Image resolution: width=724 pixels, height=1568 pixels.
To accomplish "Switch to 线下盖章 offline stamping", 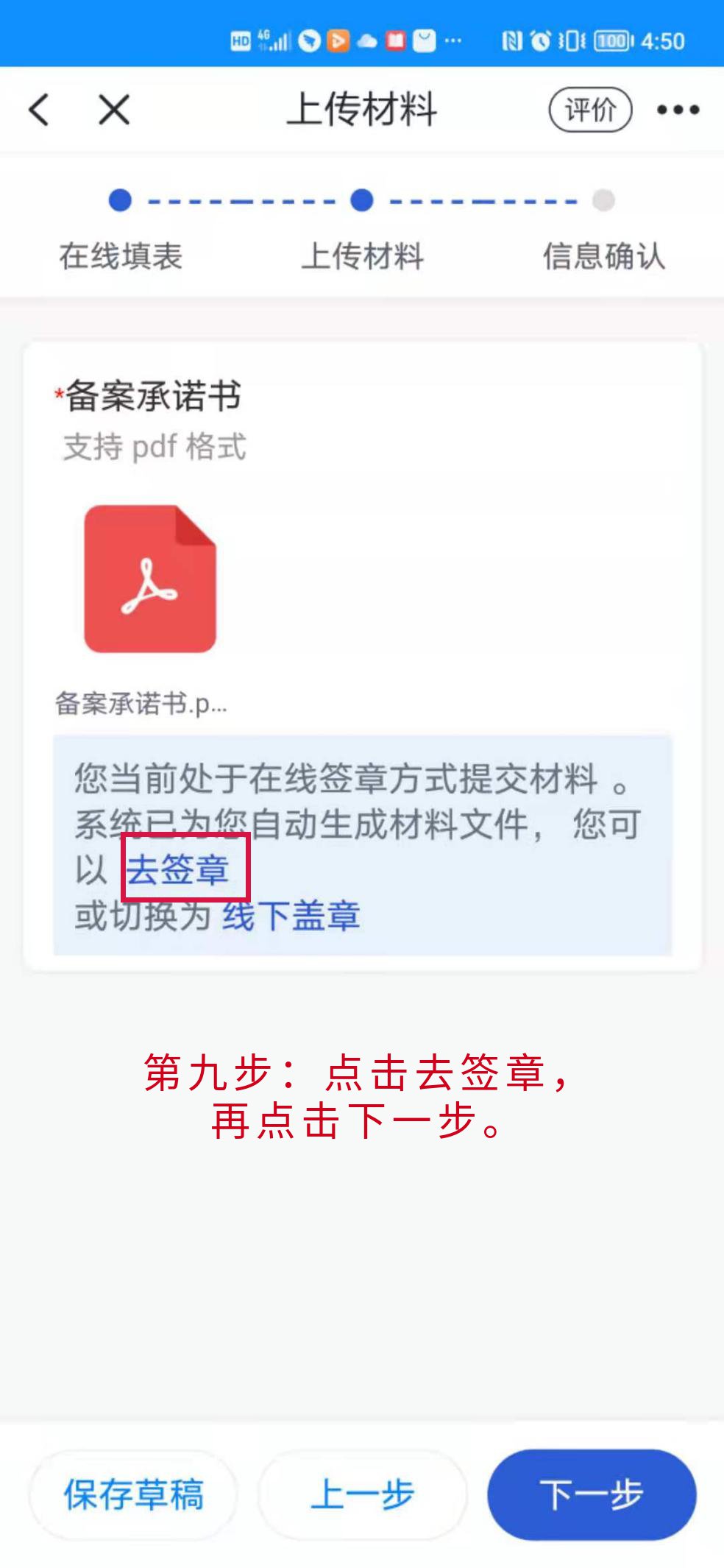I will [x=291, y=916].
